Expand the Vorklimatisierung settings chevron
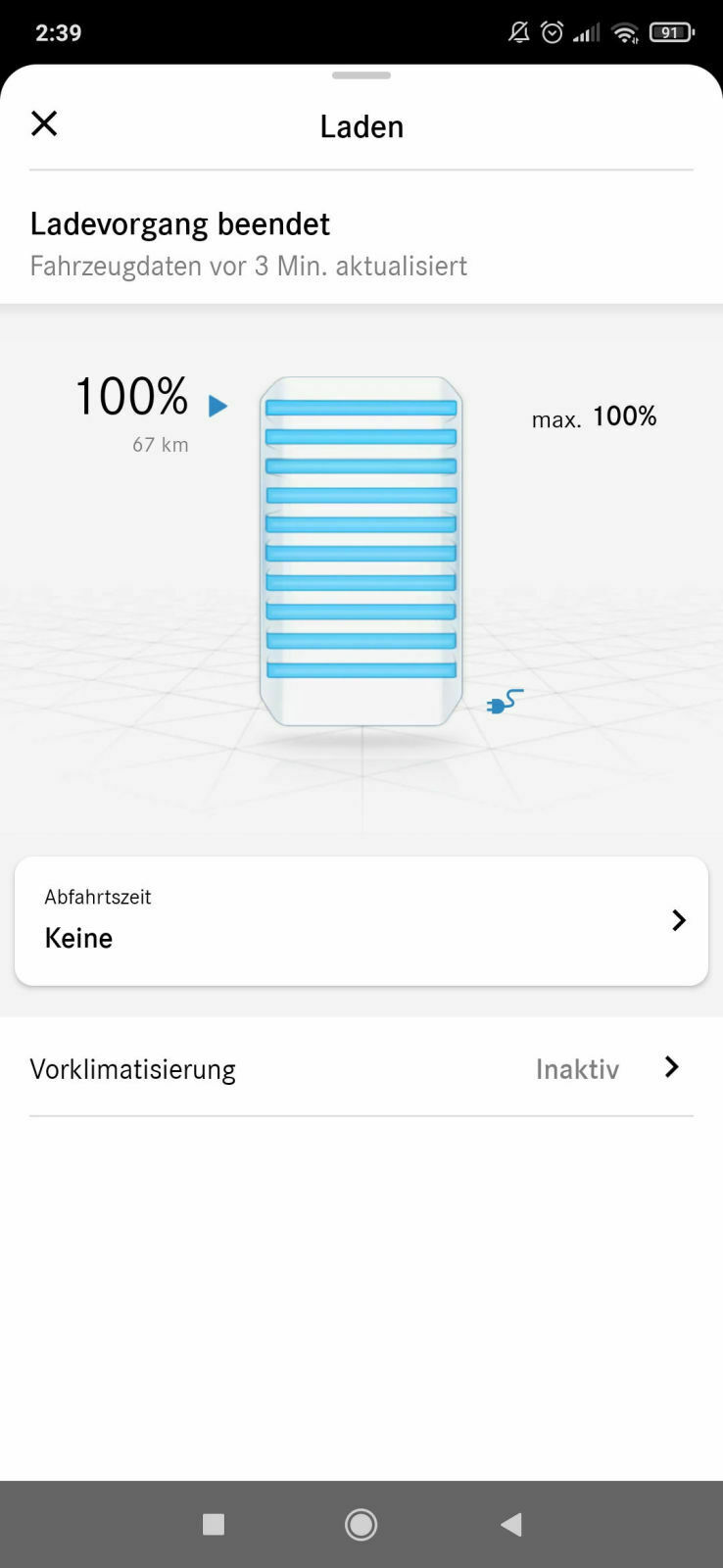Viewport: 723px width, 1568px height. (x=671, y=1067)
